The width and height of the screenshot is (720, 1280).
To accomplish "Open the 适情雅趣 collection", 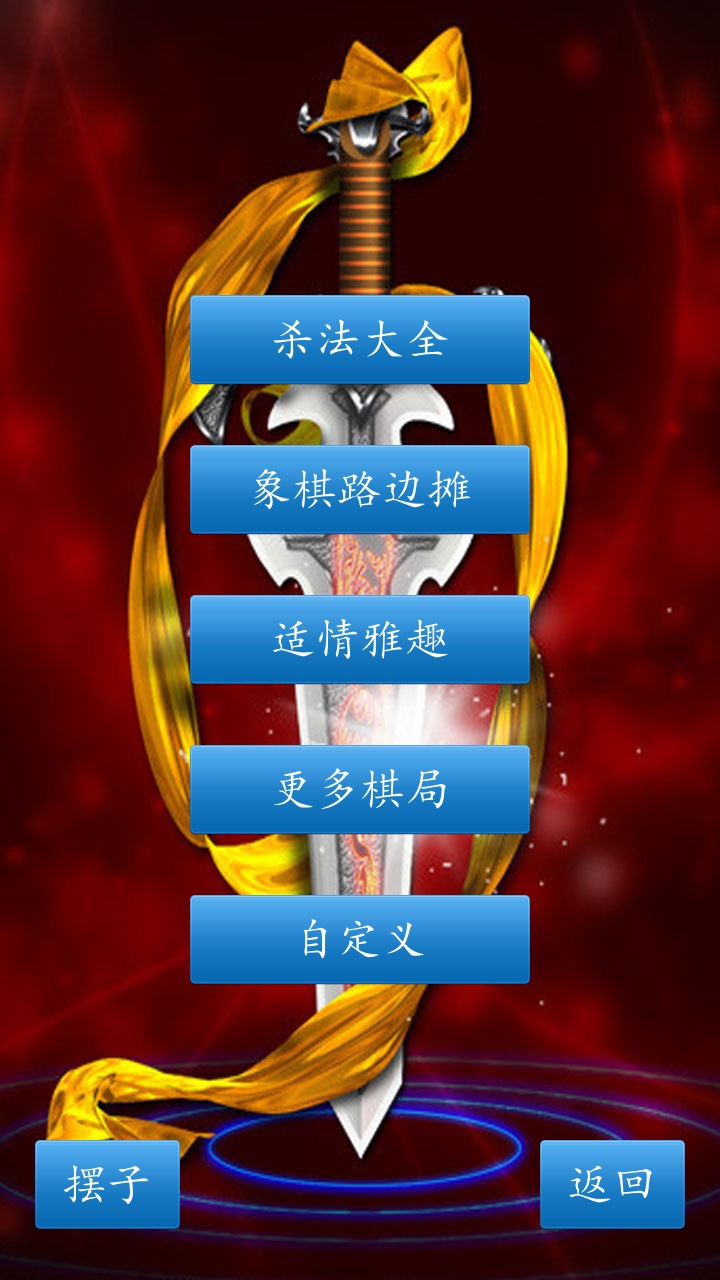I will (360, 640).
